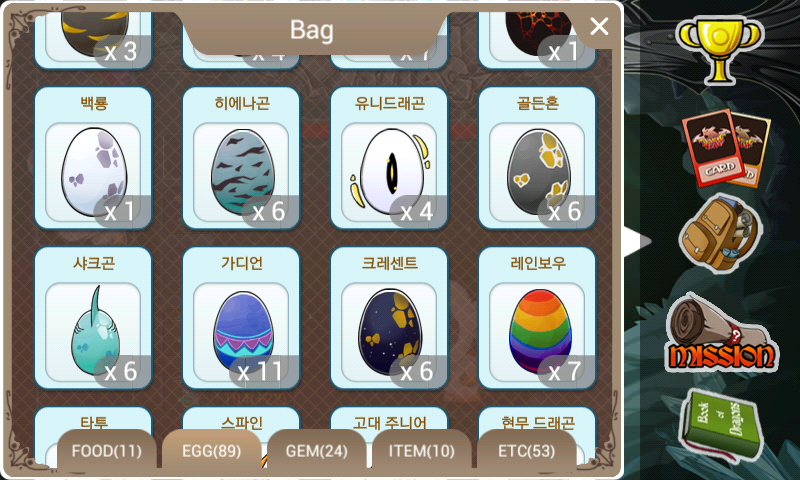This screenshot has height=480, width=800.
Task: Tap the 유니드래곤 egg
Action: click(389, 158)
